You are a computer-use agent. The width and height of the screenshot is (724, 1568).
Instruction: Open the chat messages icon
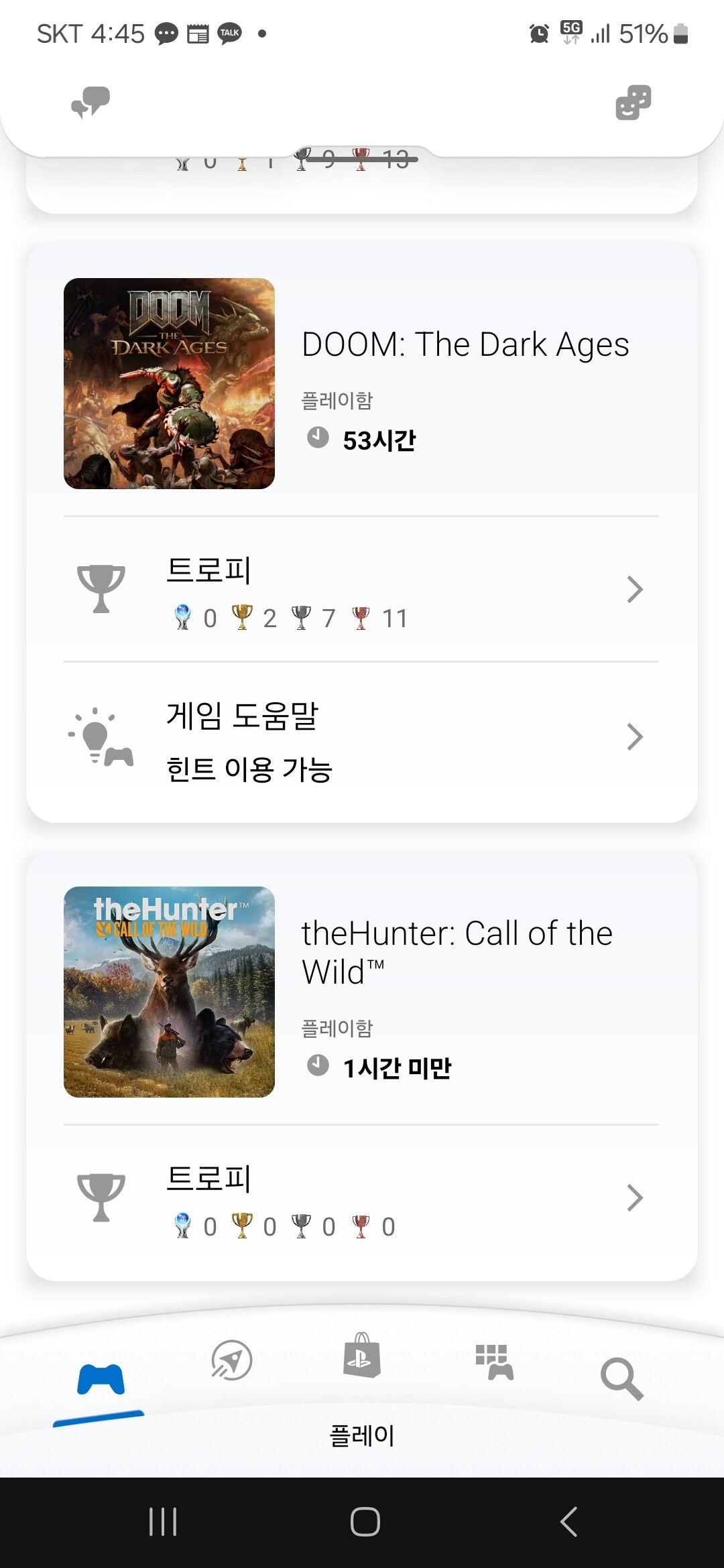[x=90, y=103]
